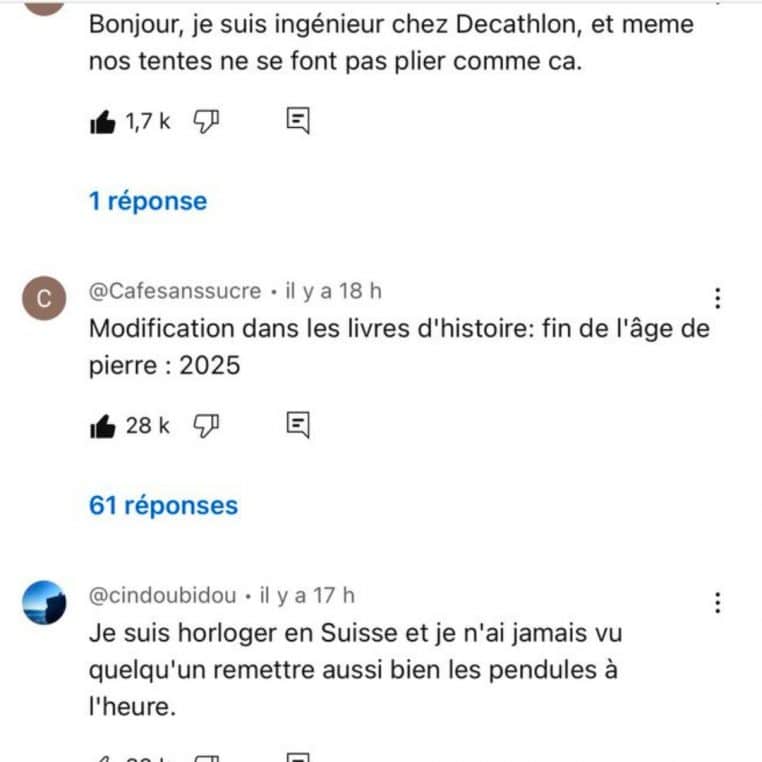
Task: Reply to the Decathlon engineer comment
Action: [x=298, y=122]
